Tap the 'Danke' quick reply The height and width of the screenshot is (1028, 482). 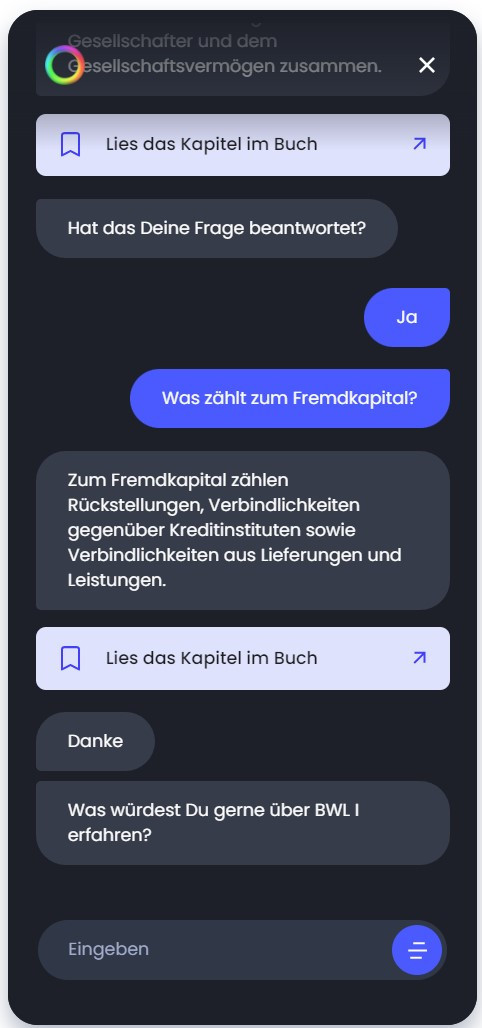[96, 741]
